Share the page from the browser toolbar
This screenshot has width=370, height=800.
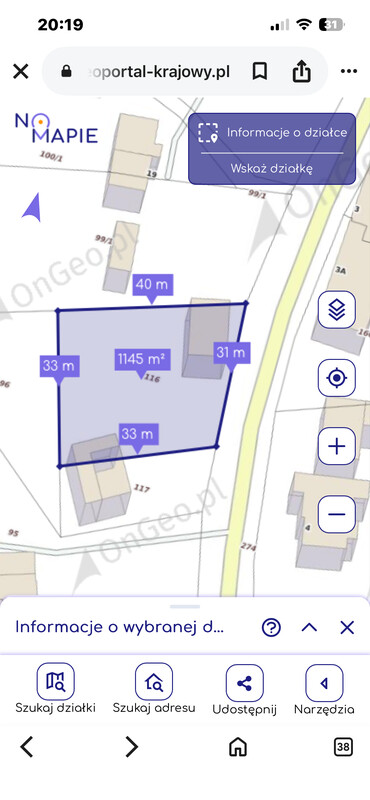coord(302,71)
